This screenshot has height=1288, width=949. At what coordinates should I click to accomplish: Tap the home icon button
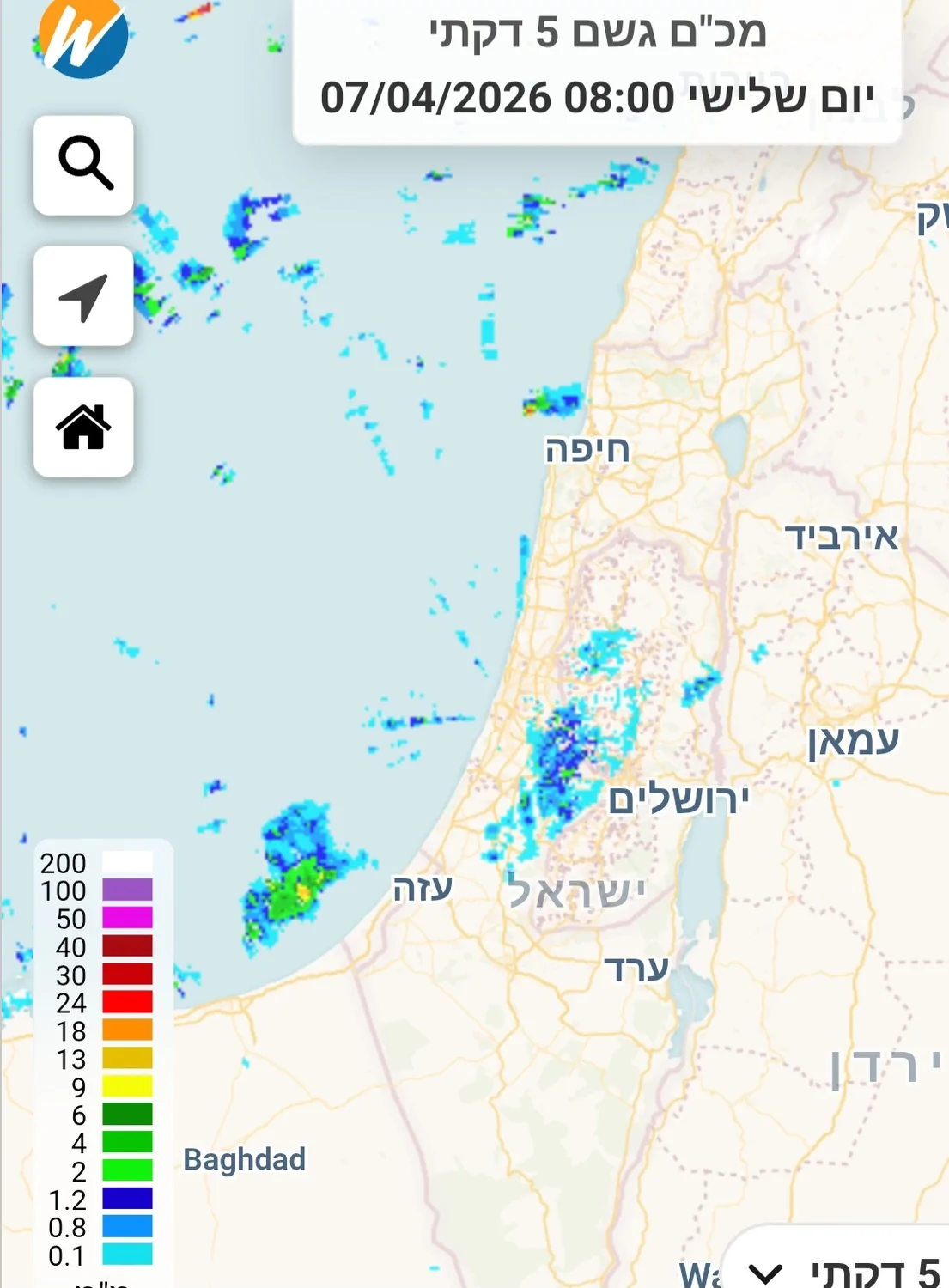83,427
